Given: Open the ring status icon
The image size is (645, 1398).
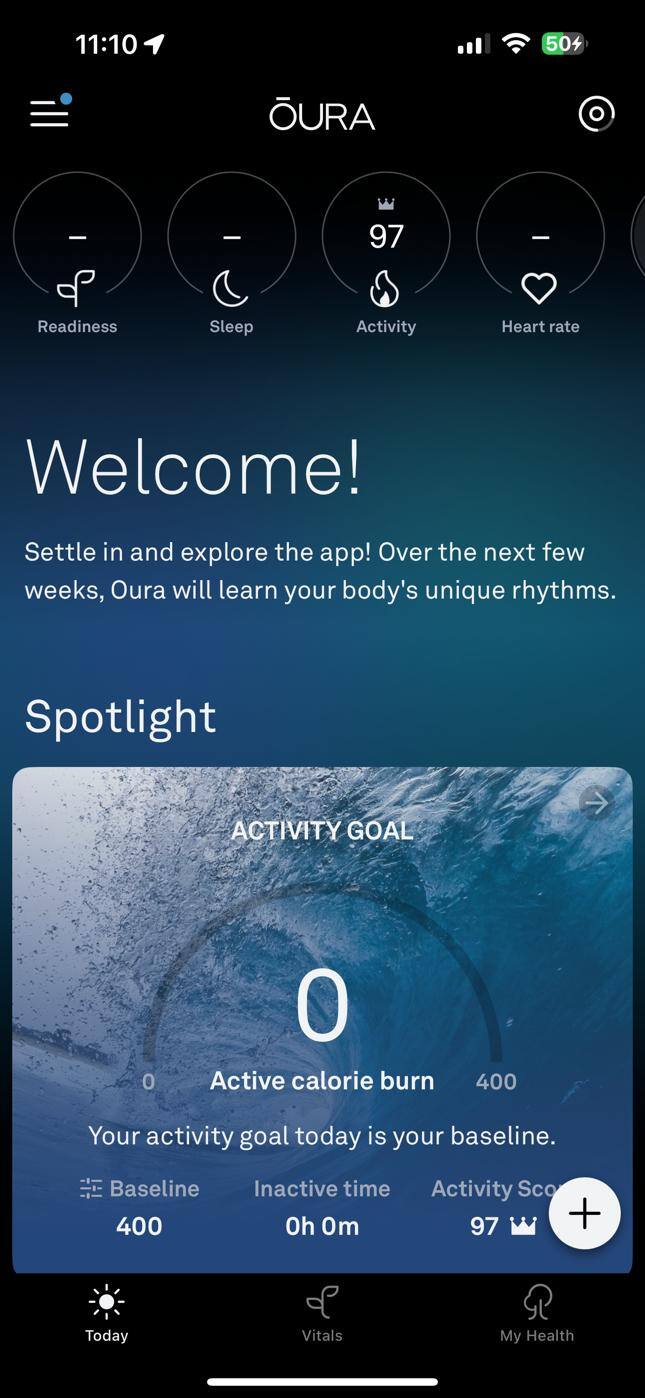Looking at the screenshot, I should [x=596, y=114].
